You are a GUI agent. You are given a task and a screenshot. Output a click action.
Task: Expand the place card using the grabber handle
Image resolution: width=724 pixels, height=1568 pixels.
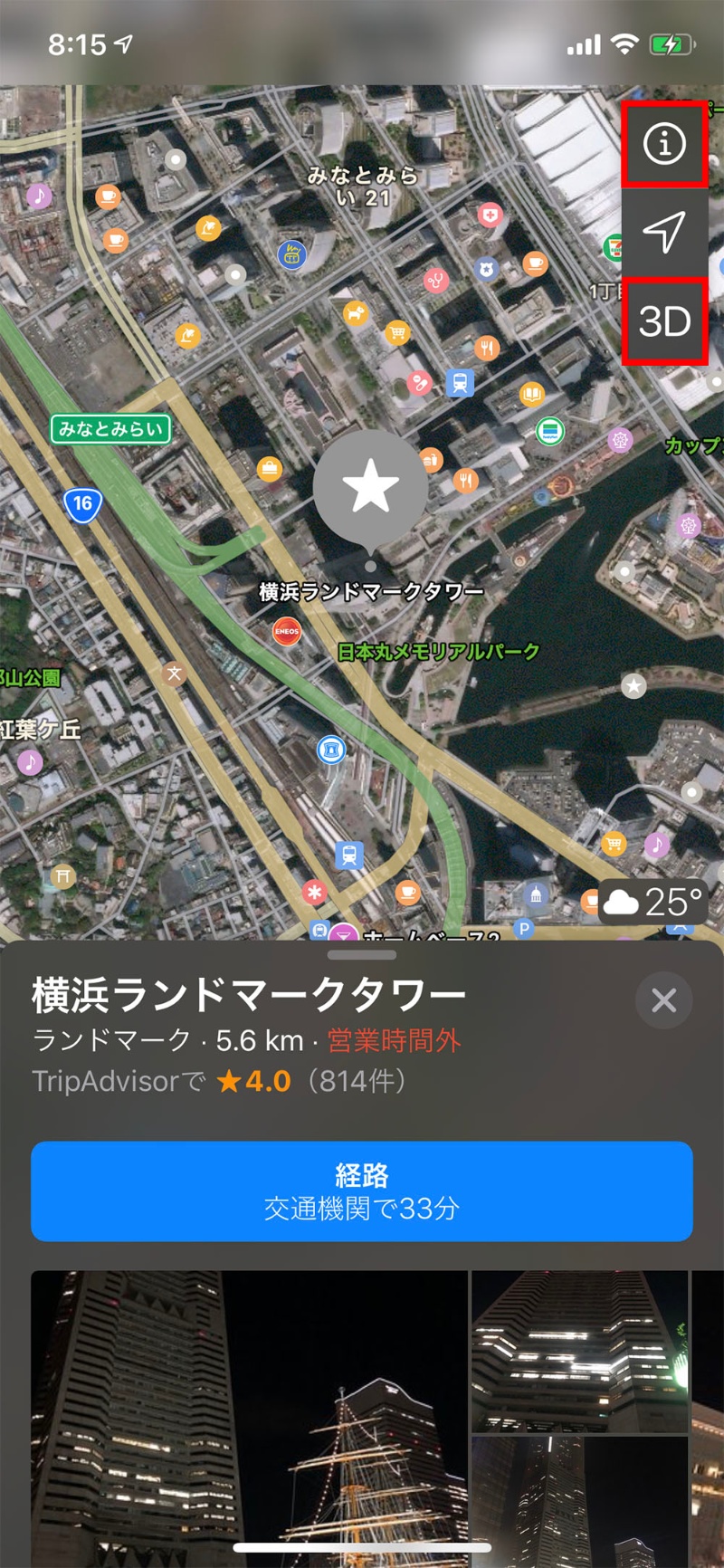coord(362,955)
